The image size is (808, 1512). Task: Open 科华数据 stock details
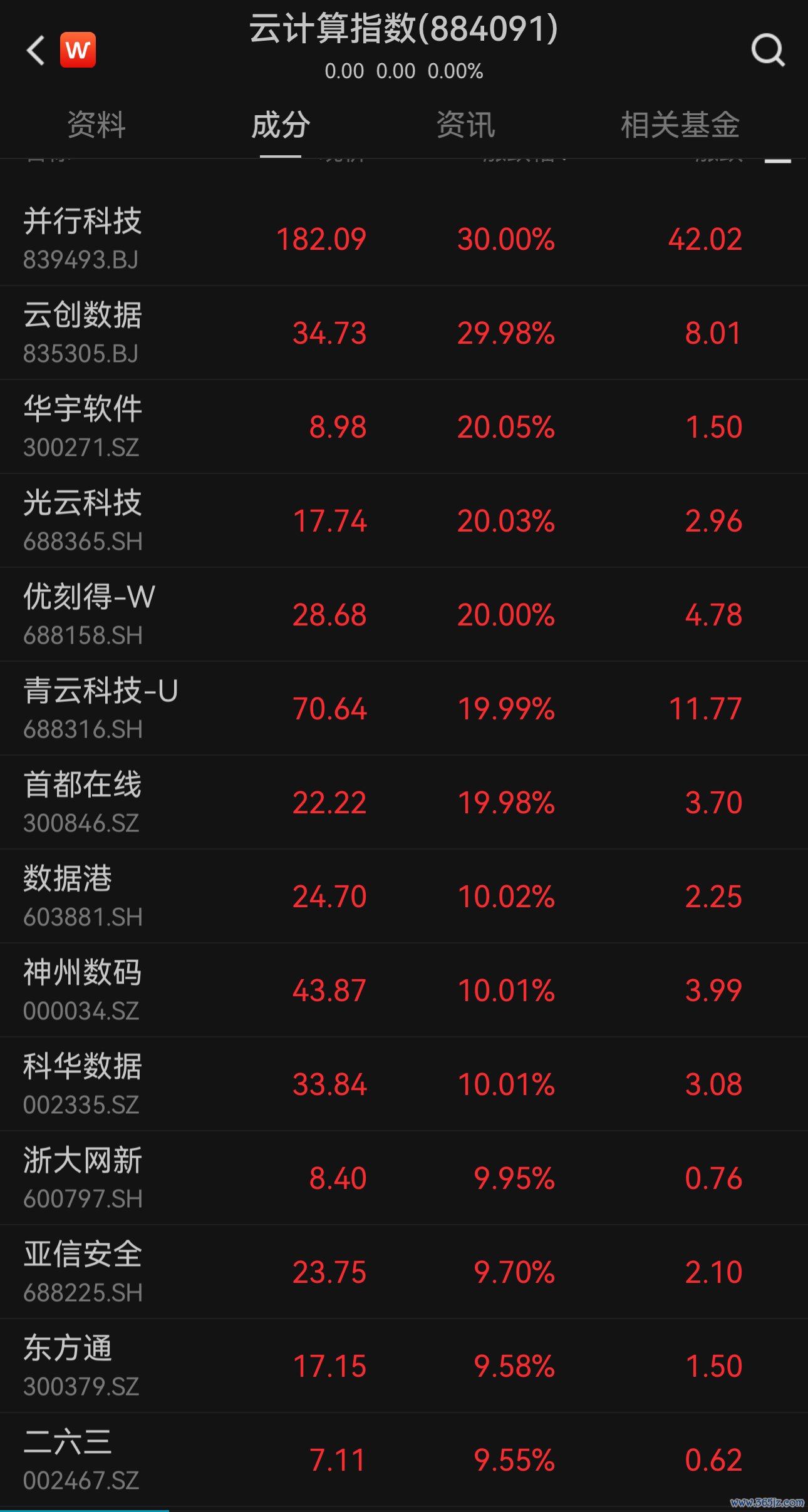click(404, 1084)
